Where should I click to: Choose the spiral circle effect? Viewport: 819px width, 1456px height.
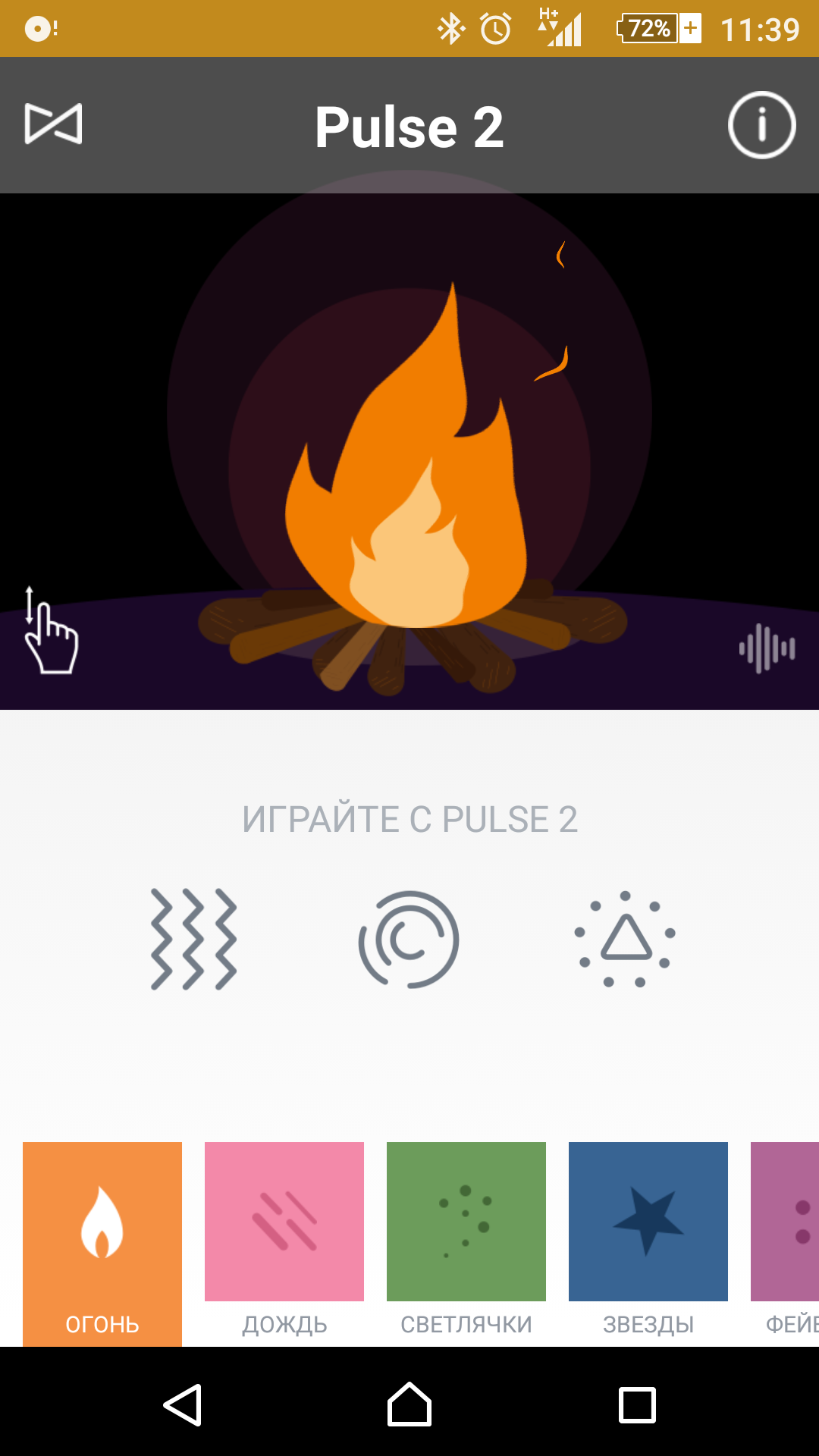pyautogui.click(x=409, y=939)
